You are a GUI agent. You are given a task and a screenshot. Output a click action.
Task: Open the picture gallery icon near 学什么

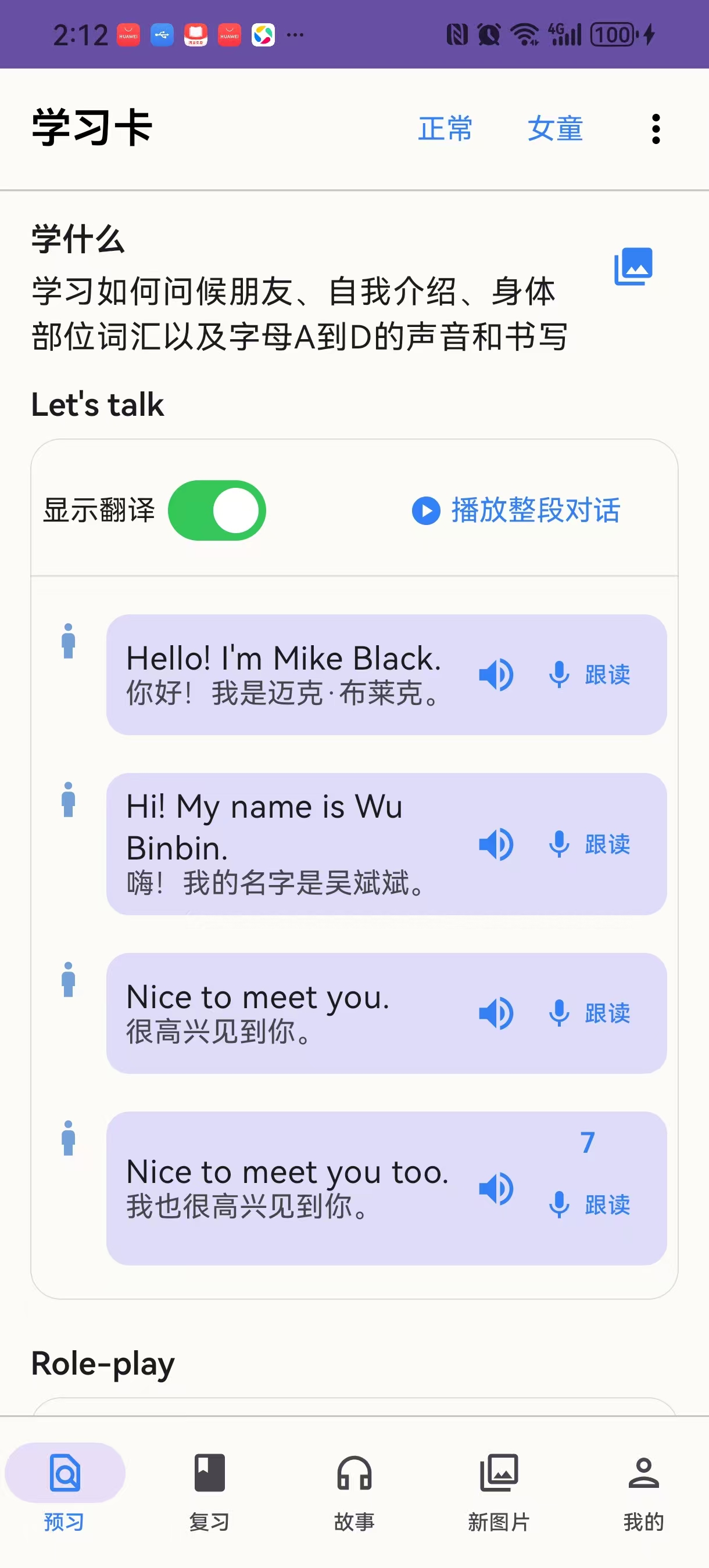pyautogui.click(x=634, y=266)
